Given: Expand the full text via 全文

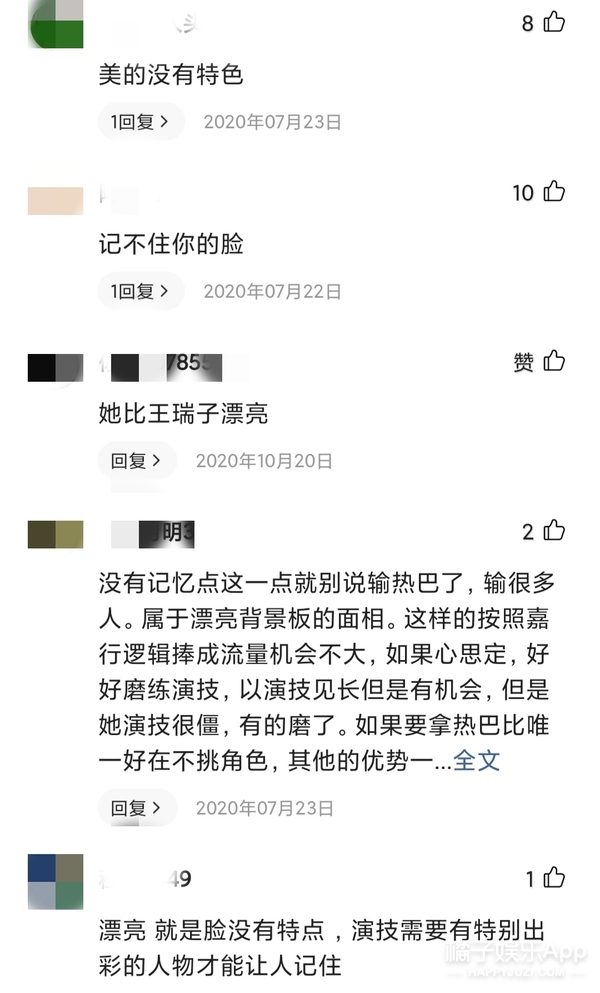Looking at the screenshot, I should pos(477,759).
